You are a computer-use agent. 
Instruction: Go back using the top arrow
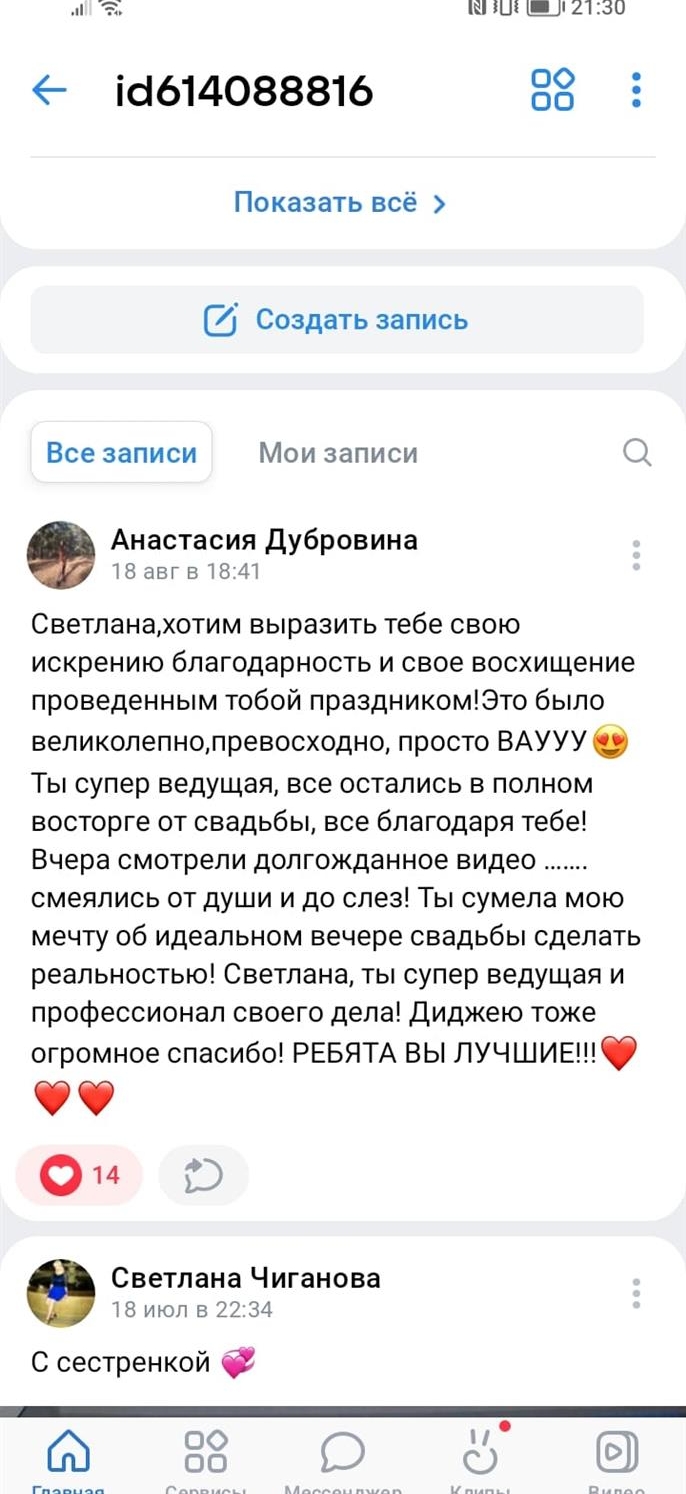click(48, 91)
